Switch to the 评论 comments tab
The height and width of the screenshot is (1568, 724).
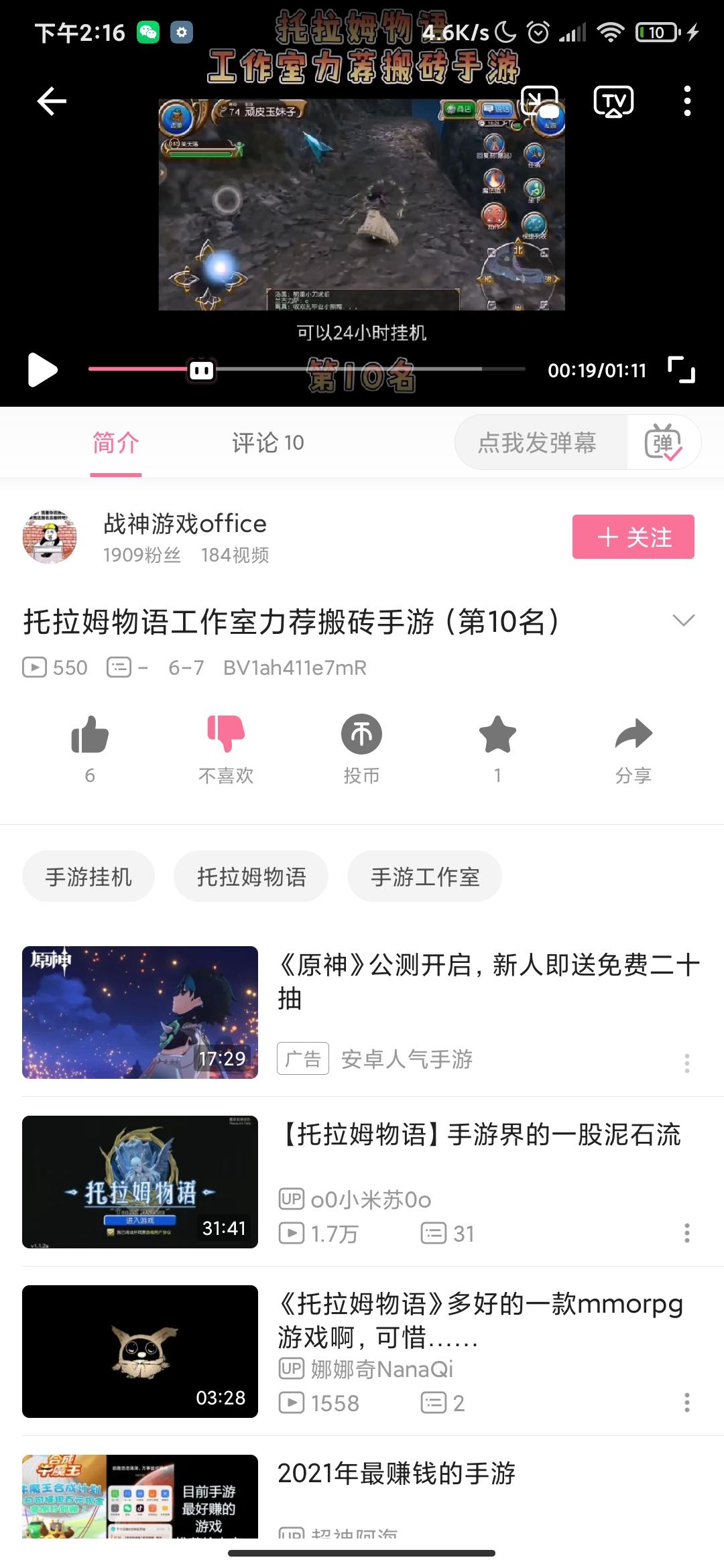pyautogui.click(x=267, y=442)
